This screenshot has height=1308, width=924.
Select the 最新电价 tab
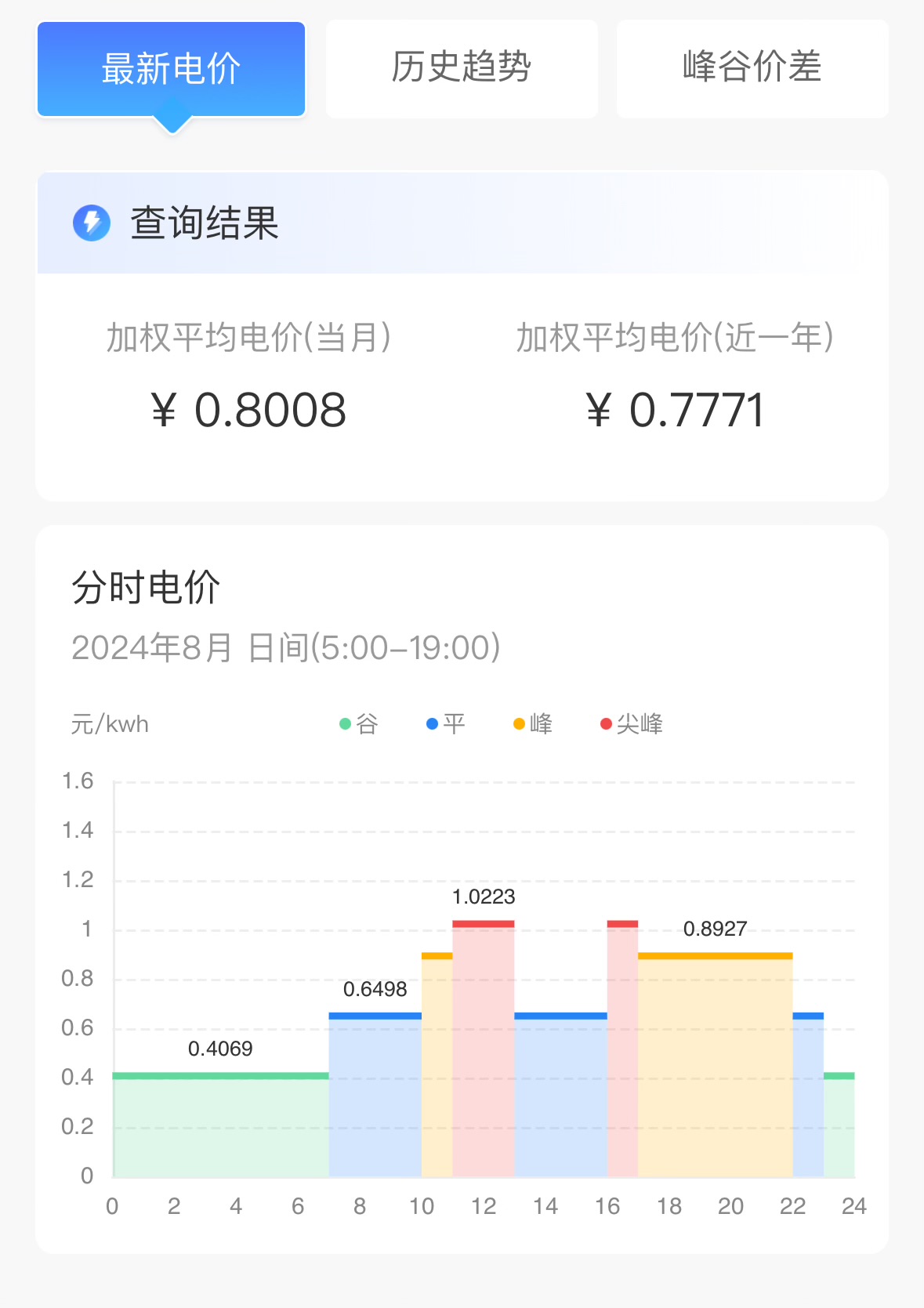[171, 69]
